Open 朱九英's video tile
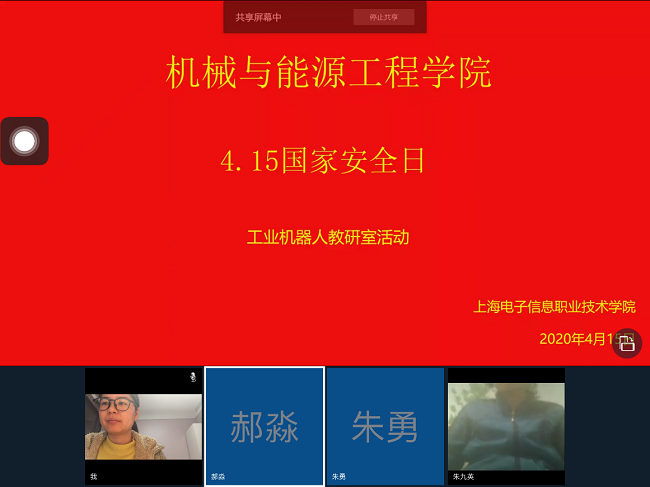The width and height of the screenshot is (650, 487). point(505,426)
